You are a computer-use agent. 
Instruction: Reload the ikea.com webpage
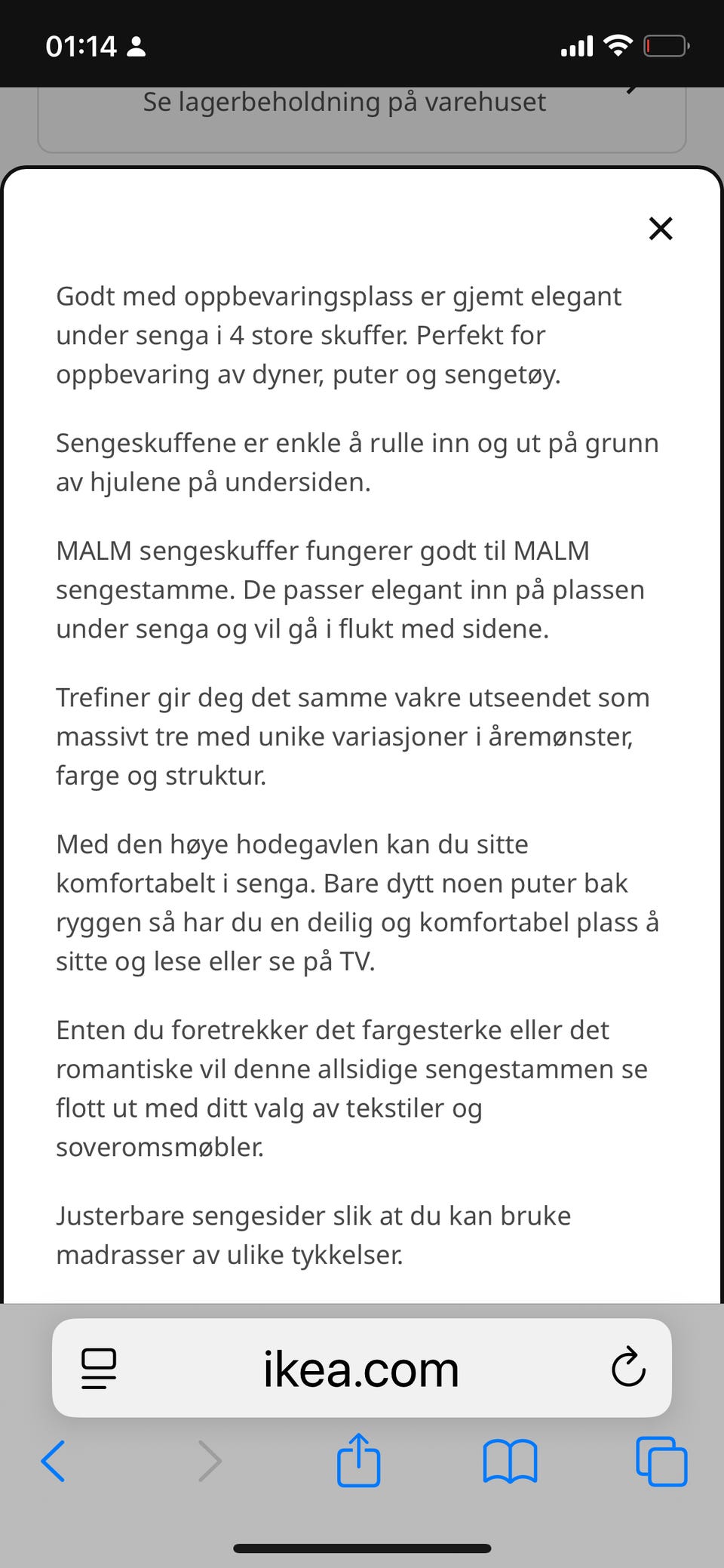[628, 1369]
